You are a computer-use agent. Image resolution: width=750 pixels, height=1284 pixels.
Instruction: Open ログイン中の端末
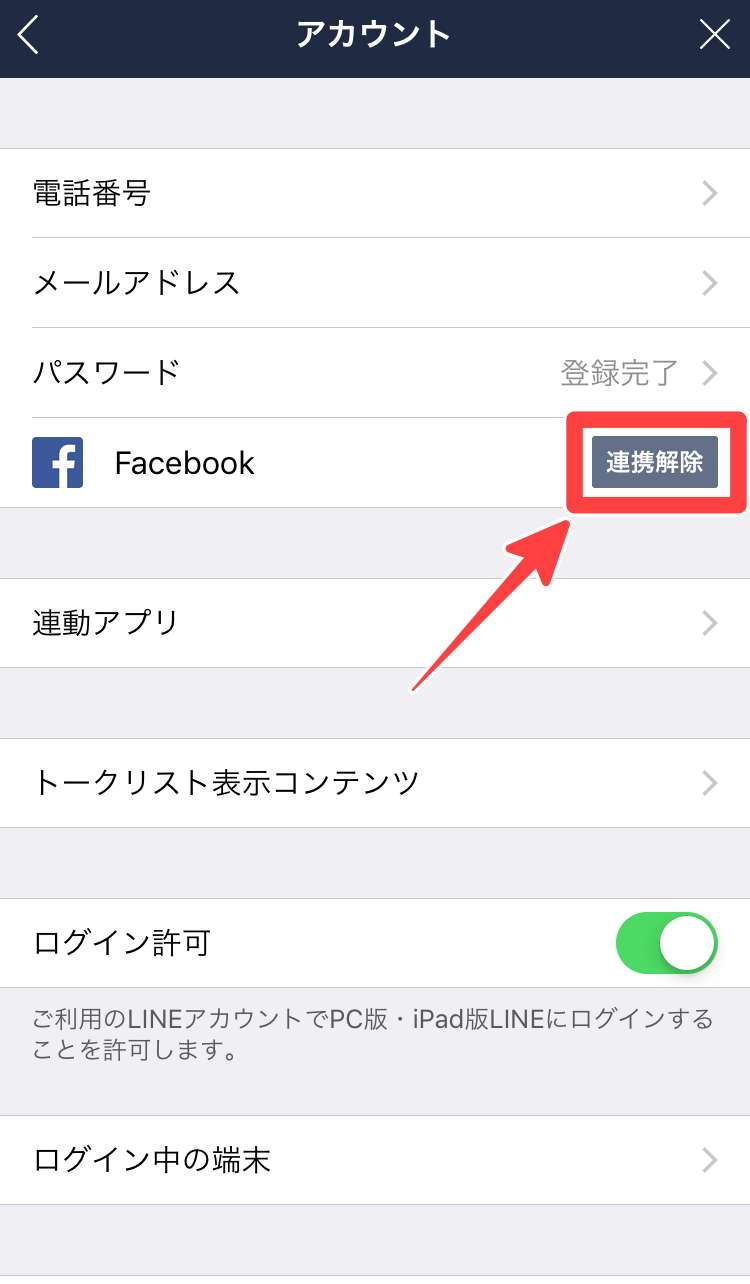[x=375, y=1160]
